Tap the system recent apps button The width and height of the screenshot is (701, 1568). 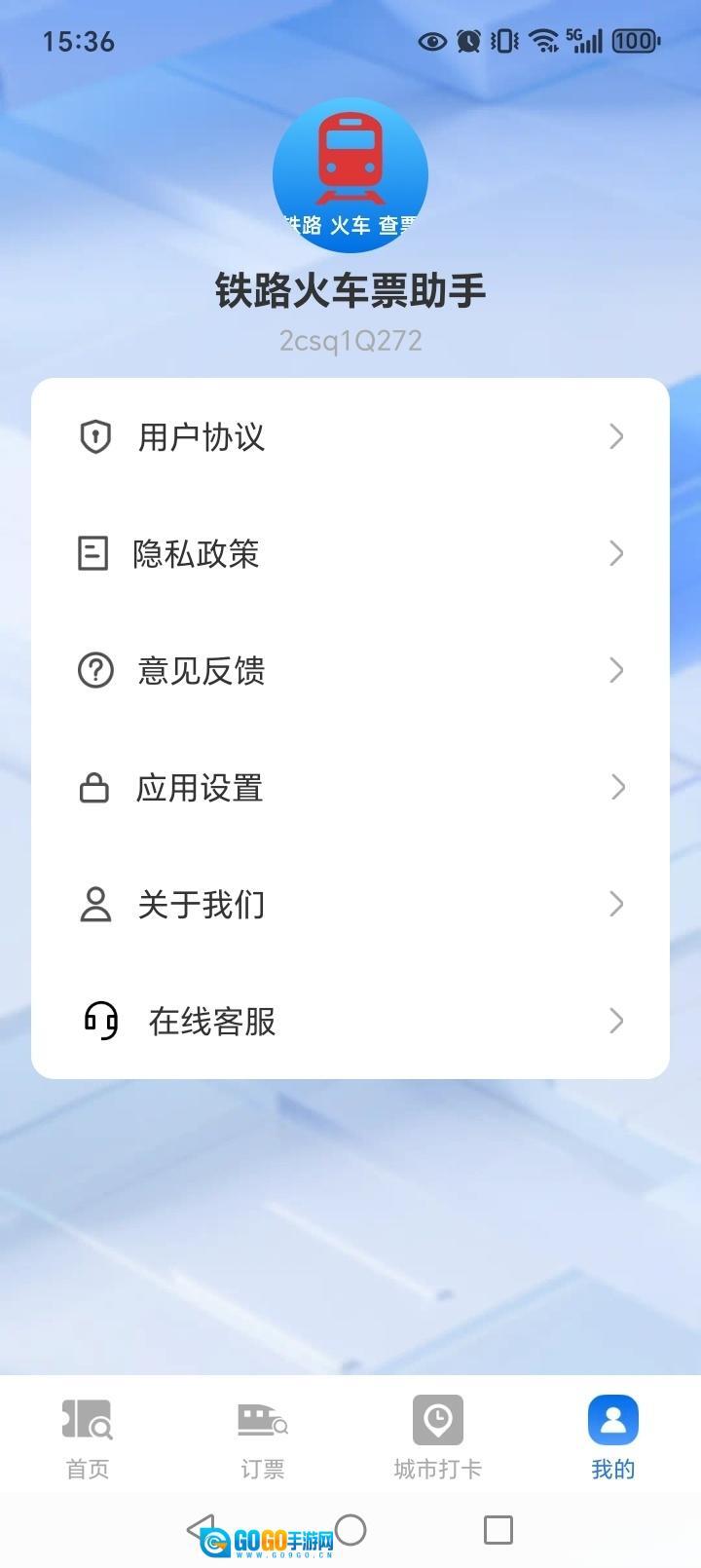point(498,1530)
